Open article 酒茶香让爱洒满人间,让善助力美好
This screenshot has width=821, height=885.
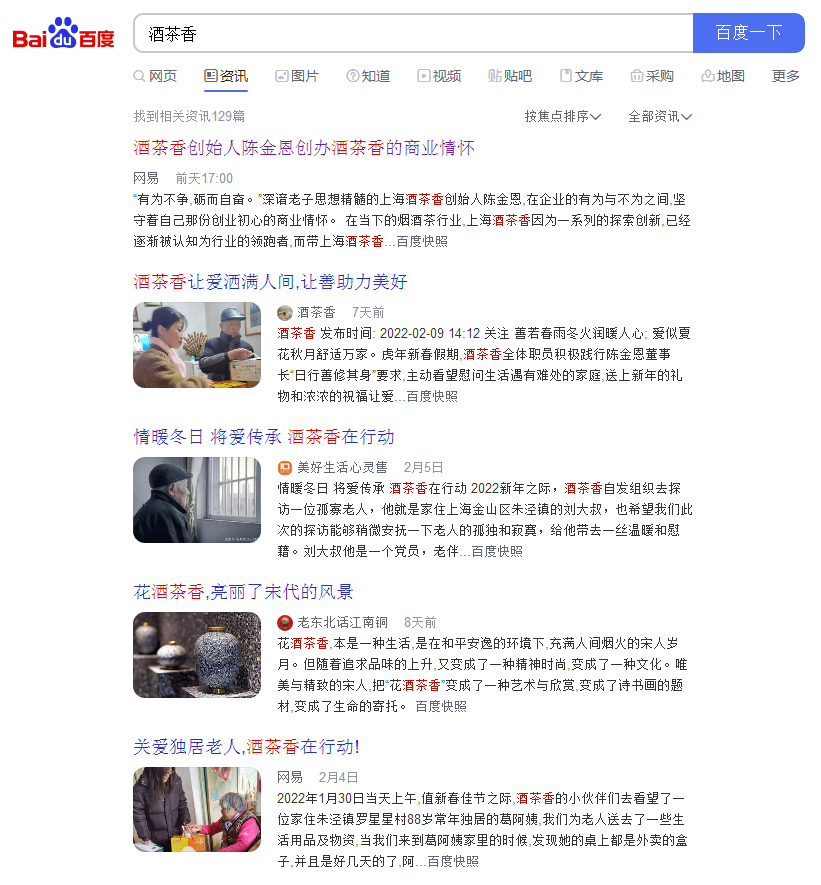(270, 282)
